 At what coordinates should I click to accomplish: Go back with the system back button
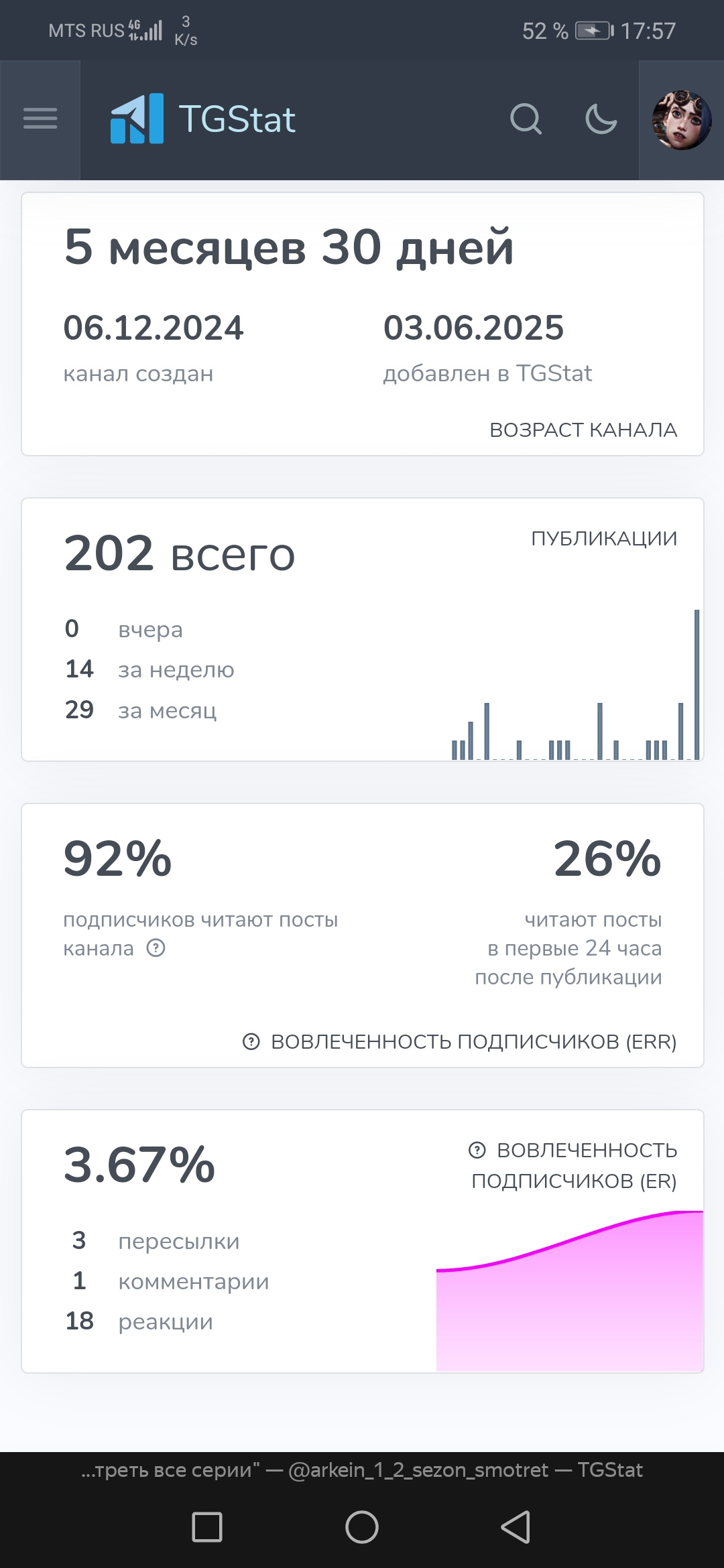(x=516, y=1527)
